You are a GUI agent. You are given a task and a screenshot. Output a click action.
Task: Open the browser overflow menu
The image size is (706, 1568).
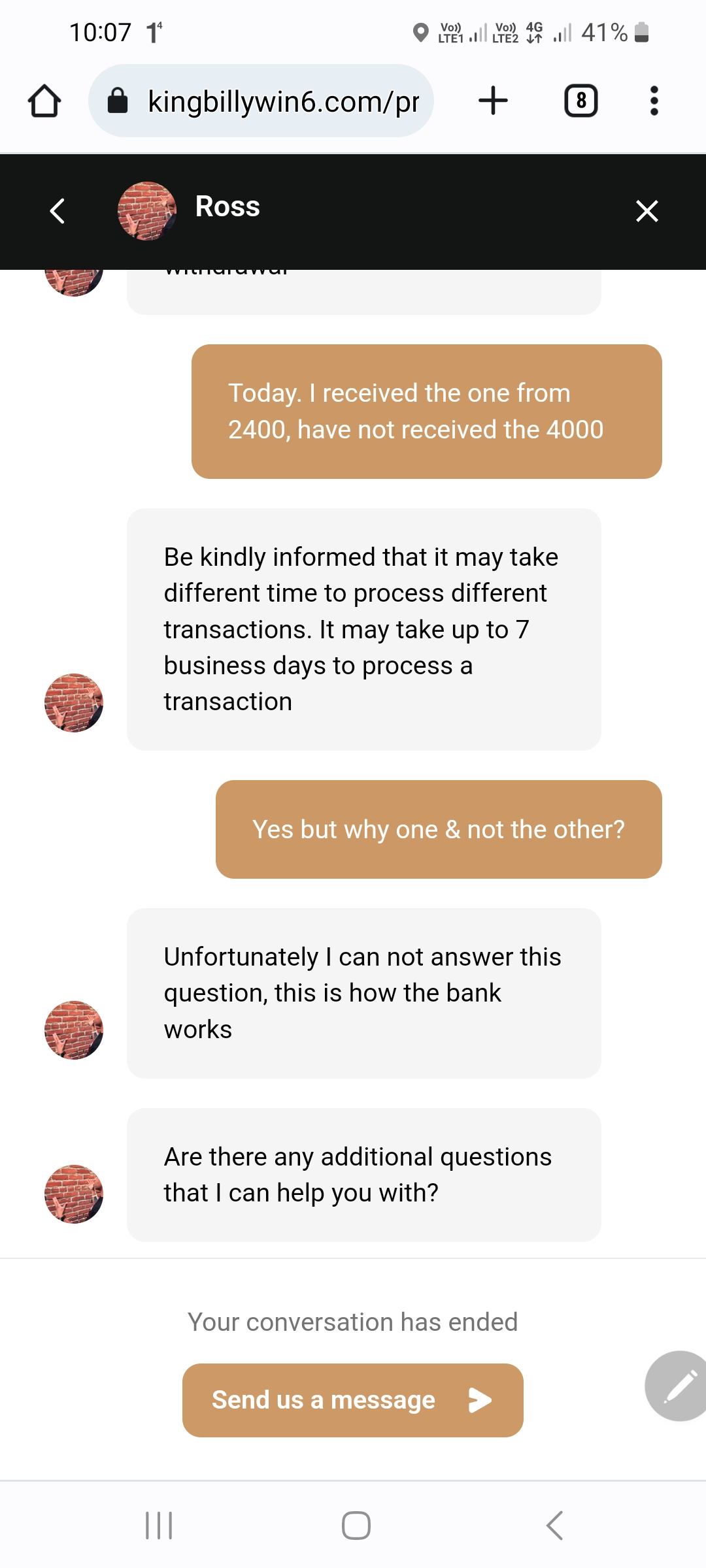654,101
